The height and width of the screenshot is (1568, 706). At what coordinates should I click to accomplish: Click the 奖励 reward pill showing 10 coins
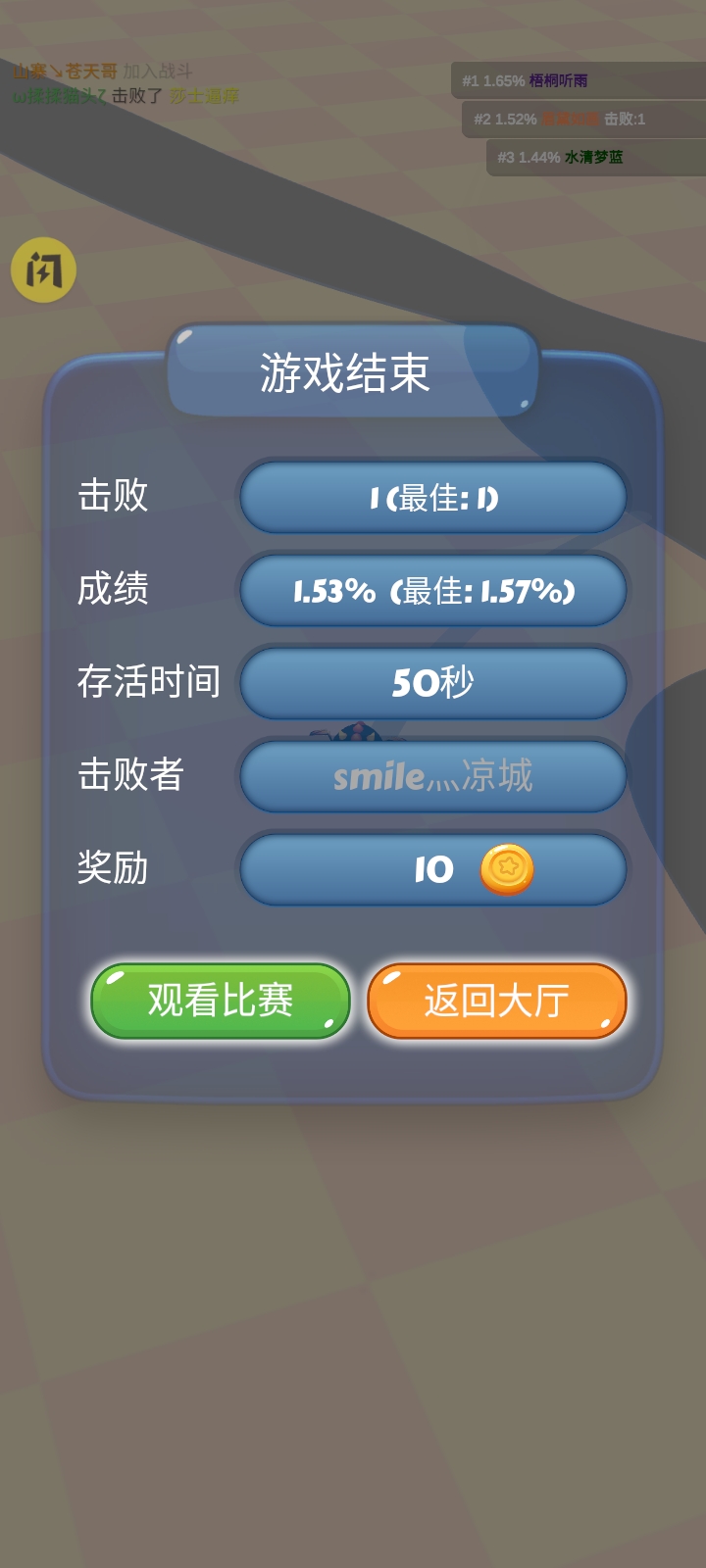pyautogui.click(x=434, y=868)
